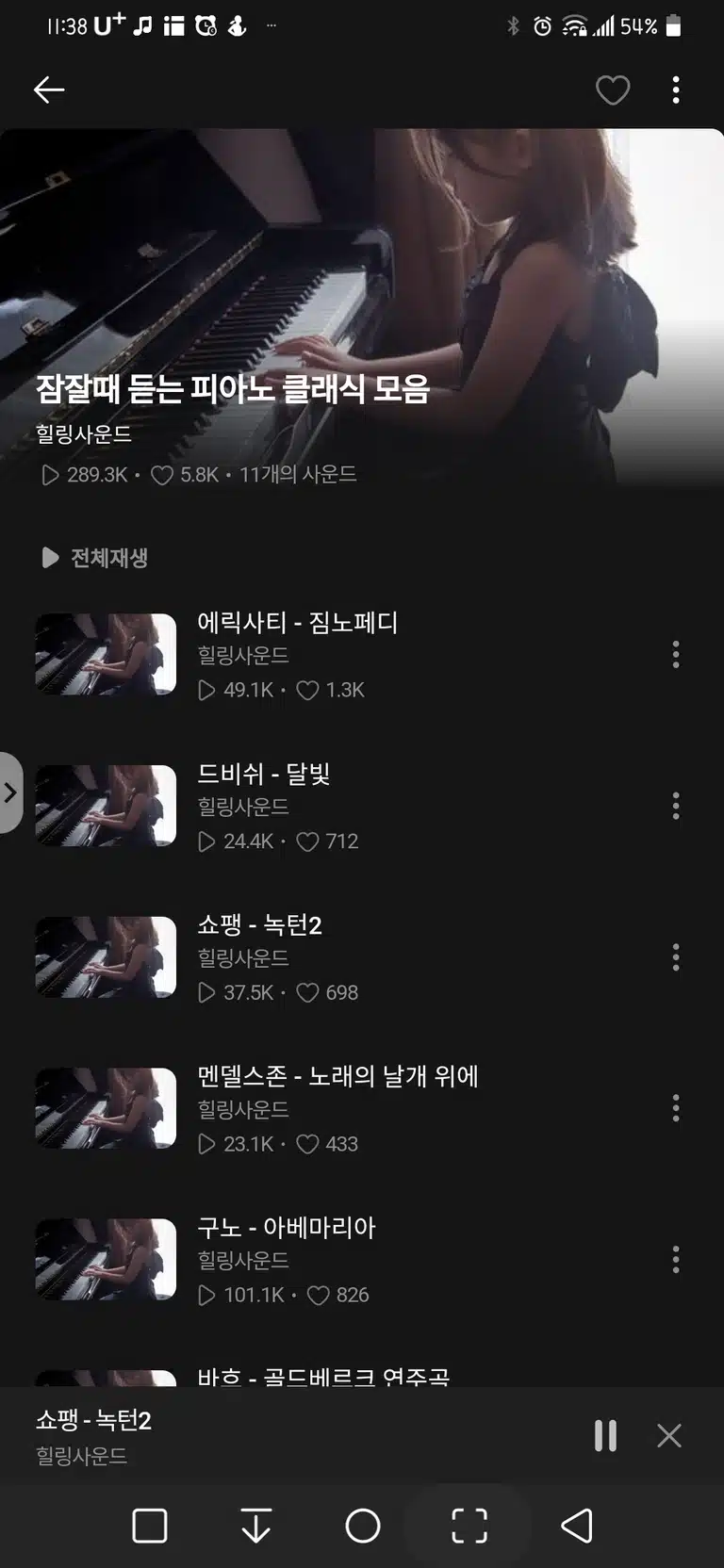
Task: Open more options for 에릭사티 - 짐노페디
Action: pos(676,654)
